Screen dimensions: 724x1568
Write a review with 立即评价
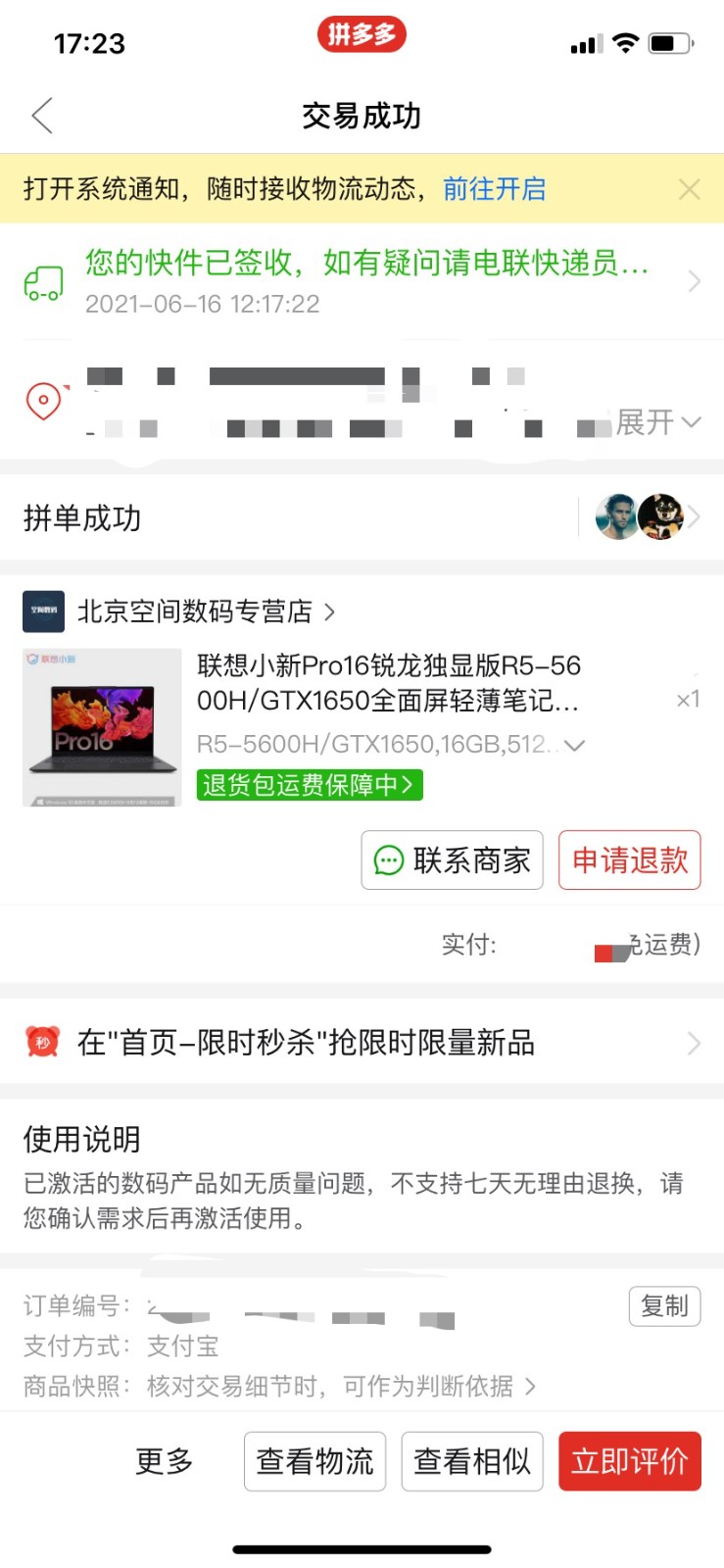[629, 1461]
